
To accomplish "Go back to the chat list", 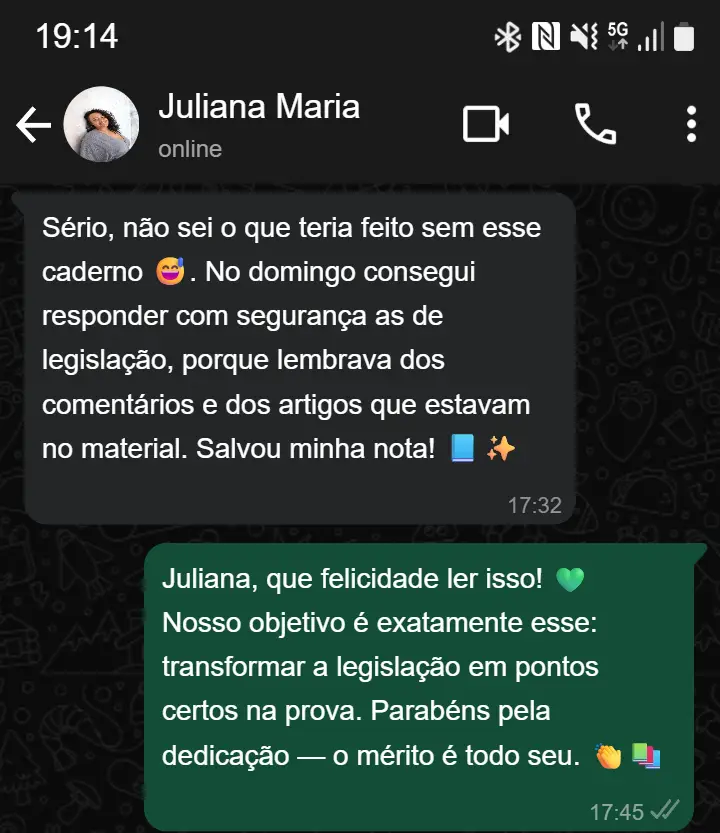I will tap(33, 125).
